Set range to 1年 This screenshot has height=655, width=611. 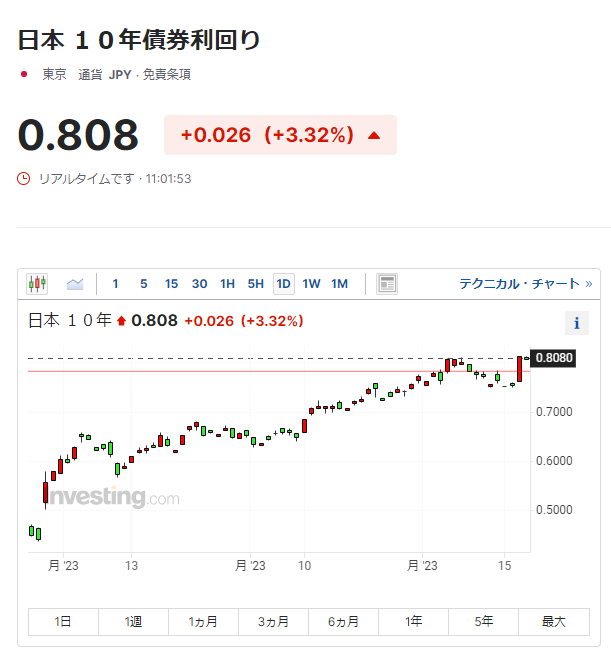(x=413, y=621)
